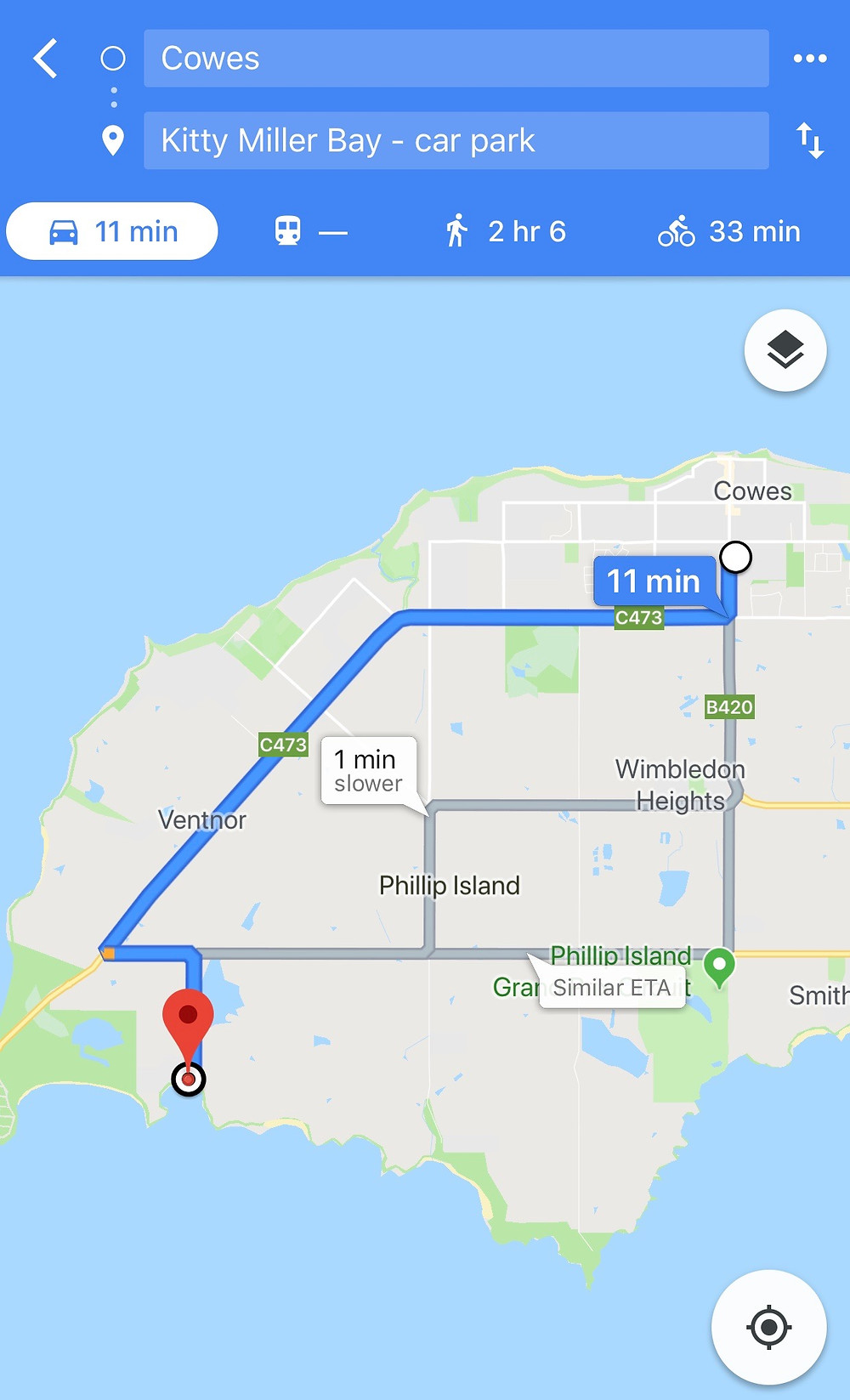Choose the Similar ETA alternate route
The width and height of the screenshot is (850, 1400).
coord(612,988)
